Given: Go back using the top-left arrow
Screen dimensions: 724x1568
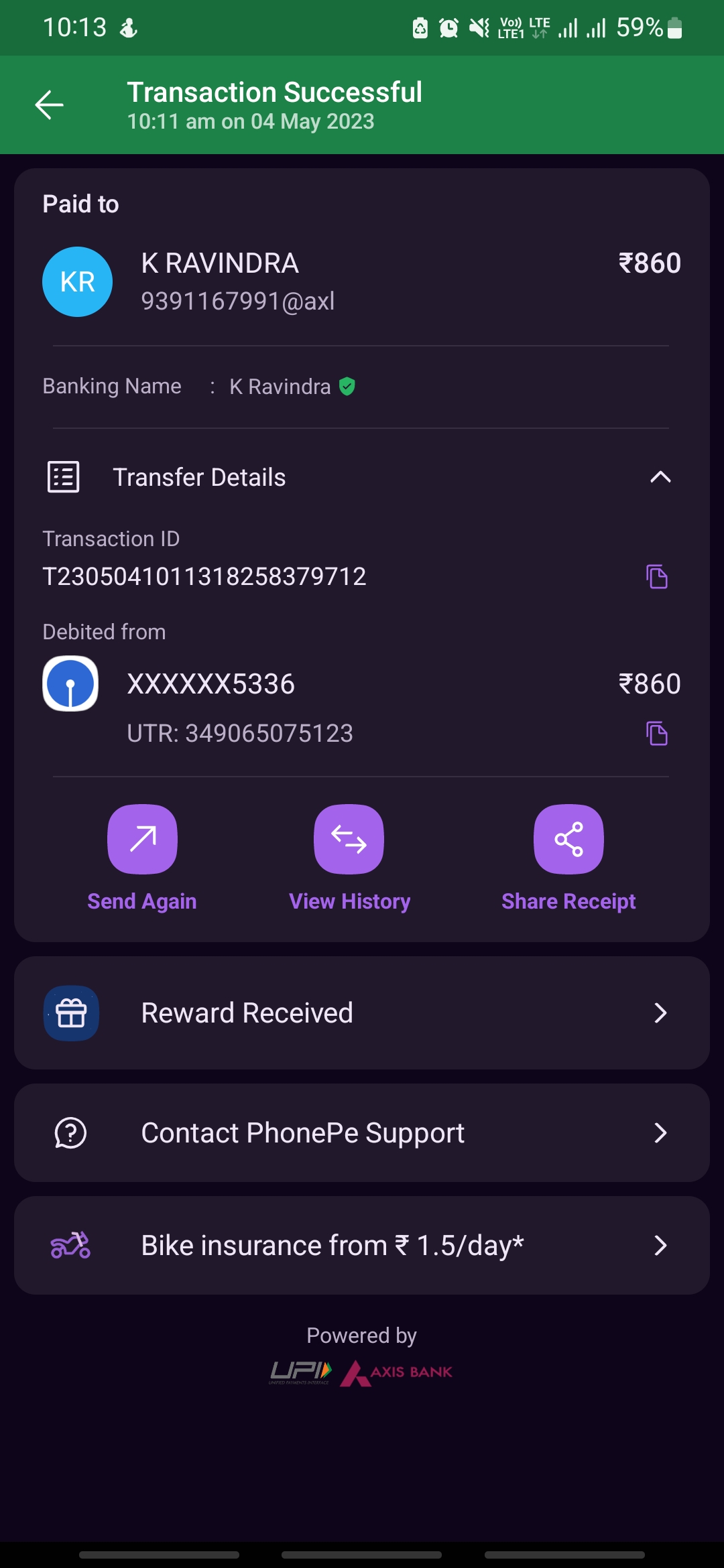Looking at the screenshot, I should click(x=49, y=105).
